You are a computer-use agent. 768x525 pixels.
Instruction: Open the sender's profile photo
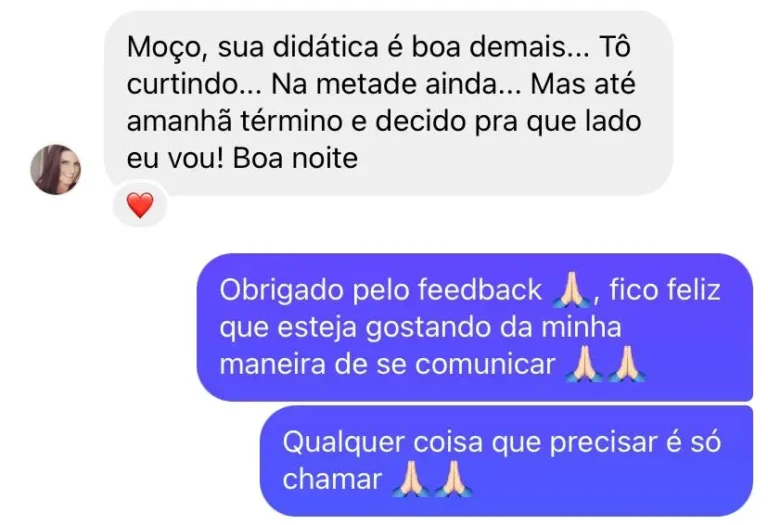click(x=56, y=169)
